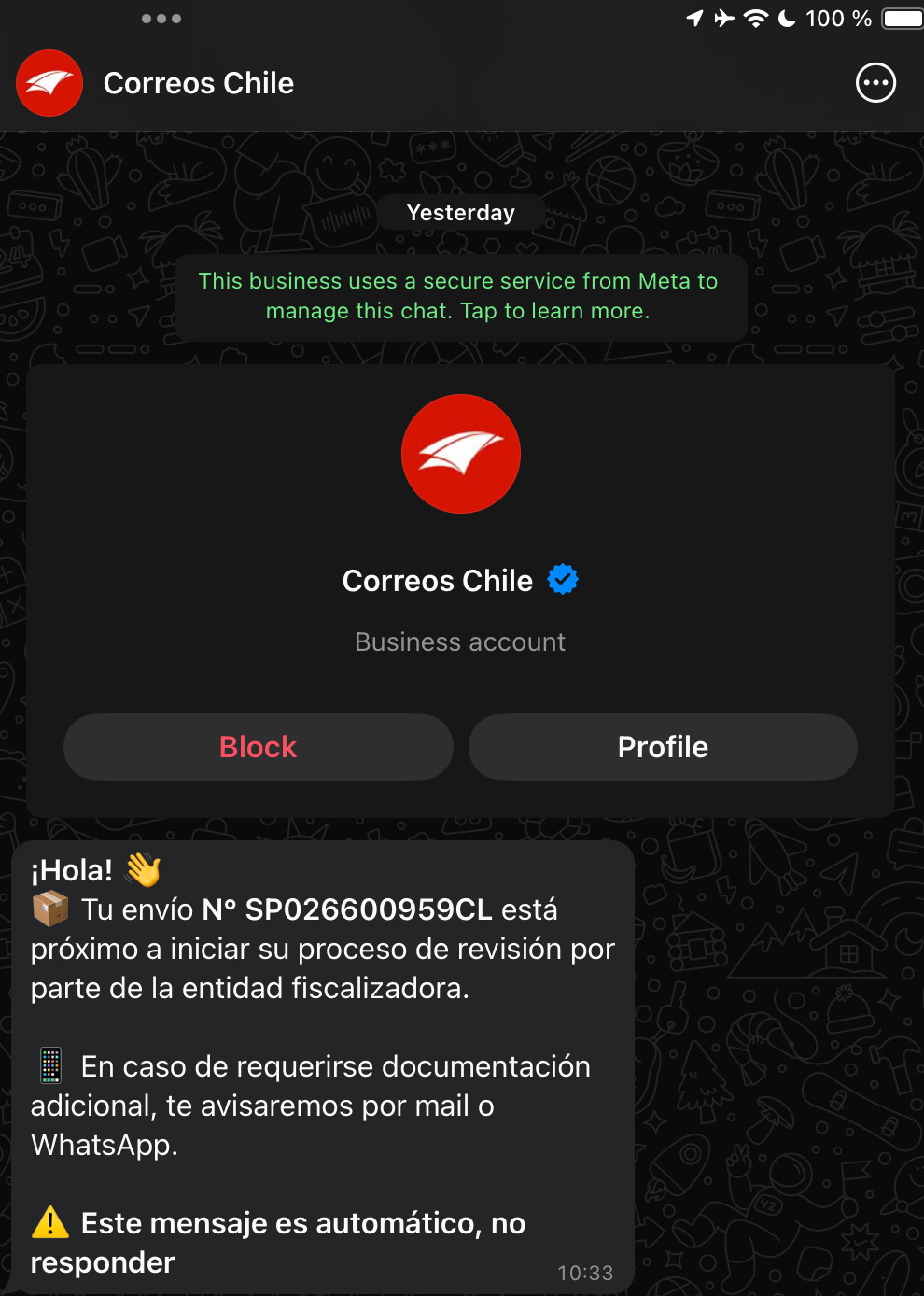Open the more options menu
This screenshot has height=1296, width=924.
[x=875, y=83]
